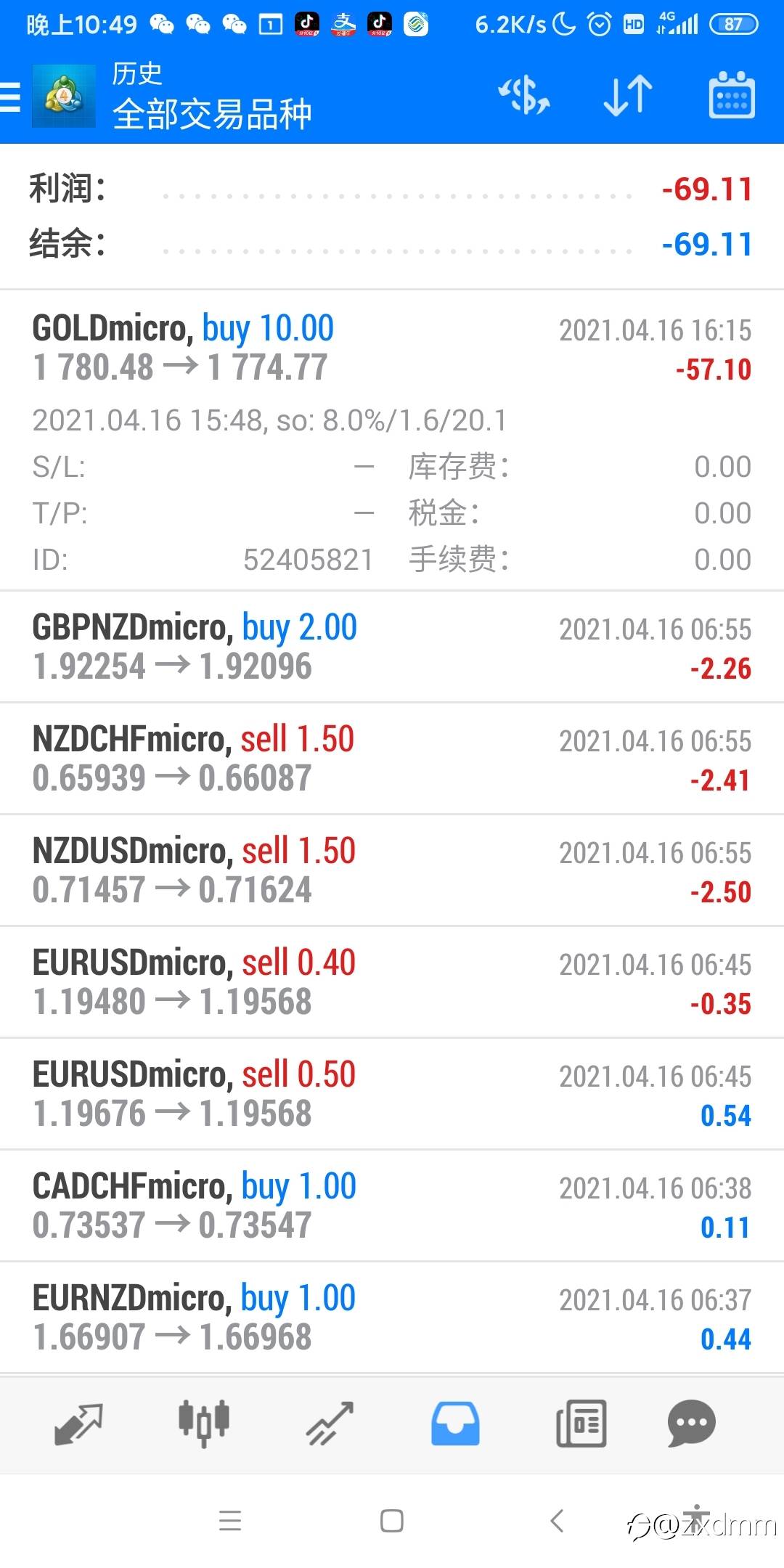The image size is (784, 1568).
Task: Switch to the chat messages tab
Action: click(691, 1423)
